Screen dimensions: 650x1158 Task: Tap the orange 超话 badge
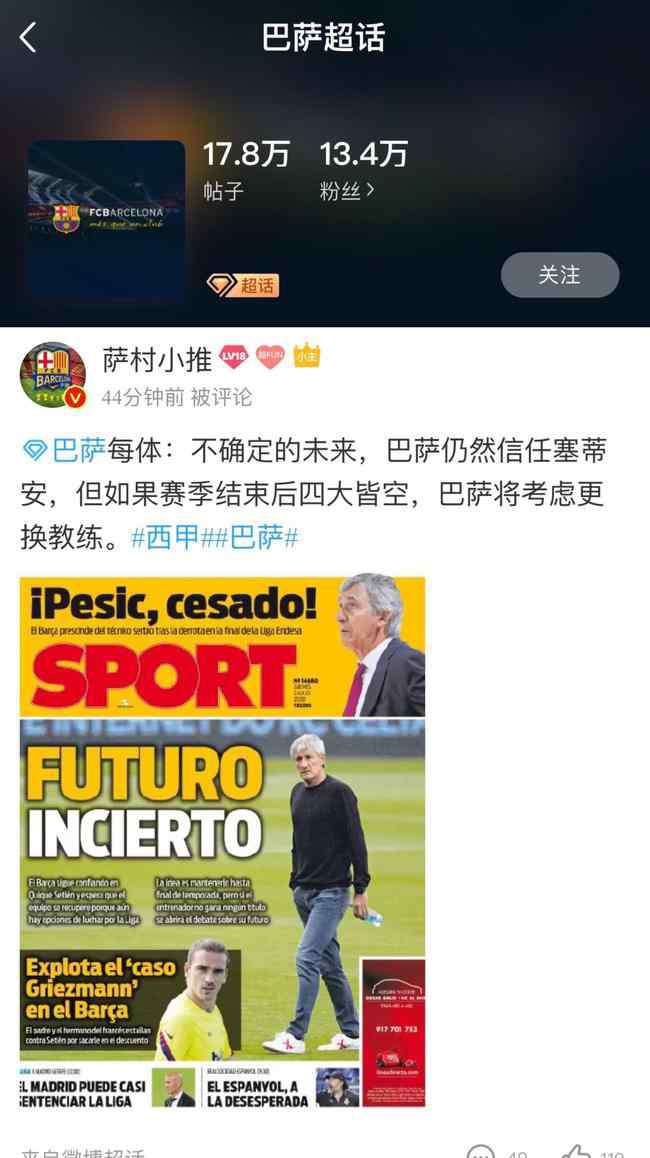[x=243, y=284]
